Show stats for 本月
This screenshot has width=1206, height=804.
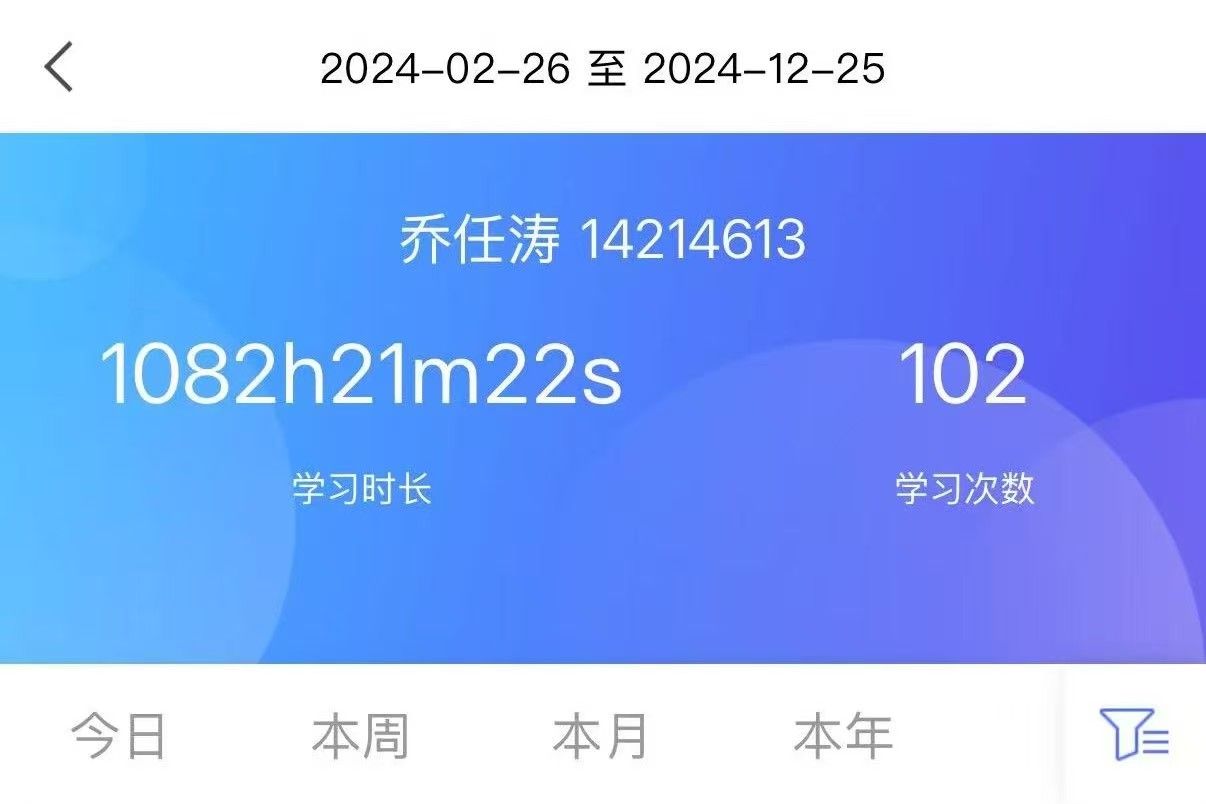(600, 737)
